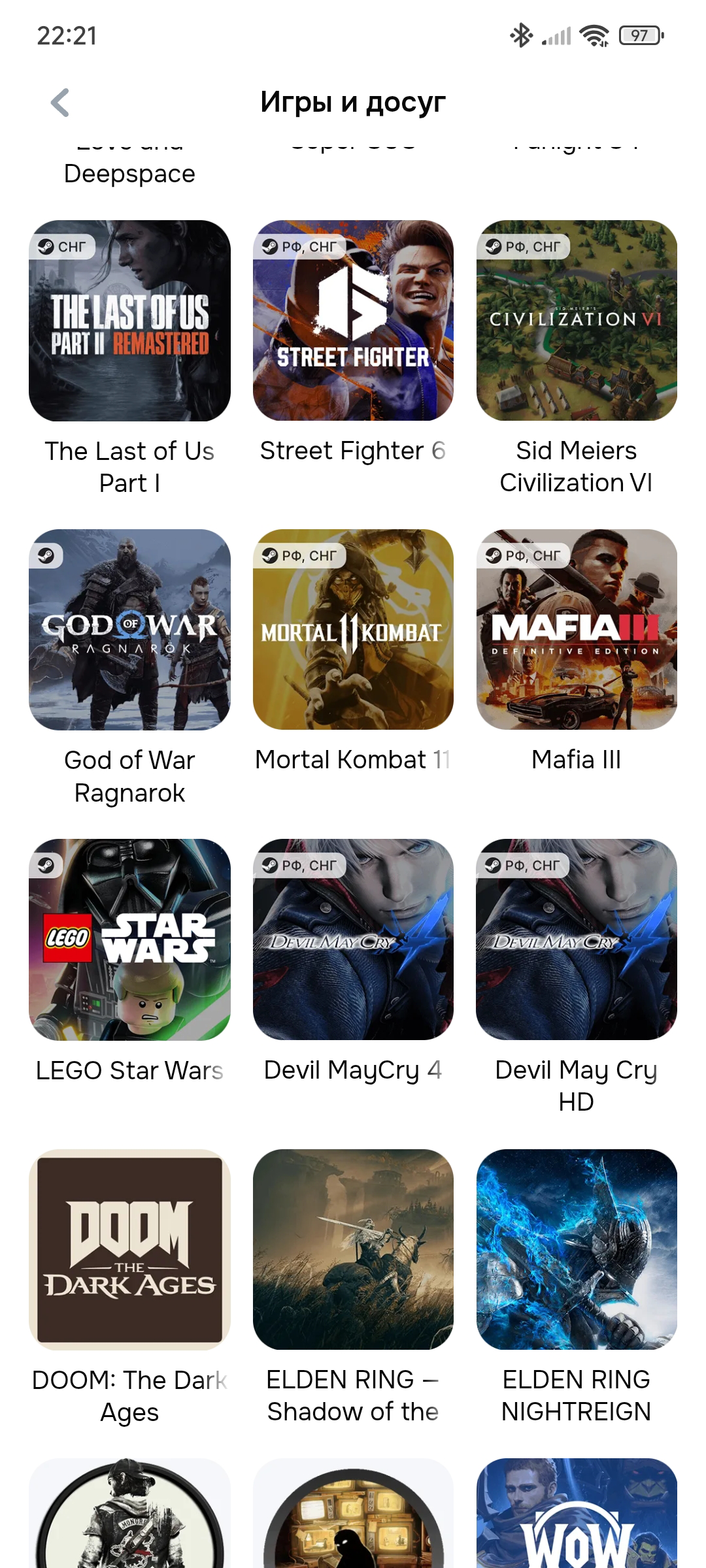Choose DOOM: The Dark Ages
706x1568 pixels.
(129, 1249)
